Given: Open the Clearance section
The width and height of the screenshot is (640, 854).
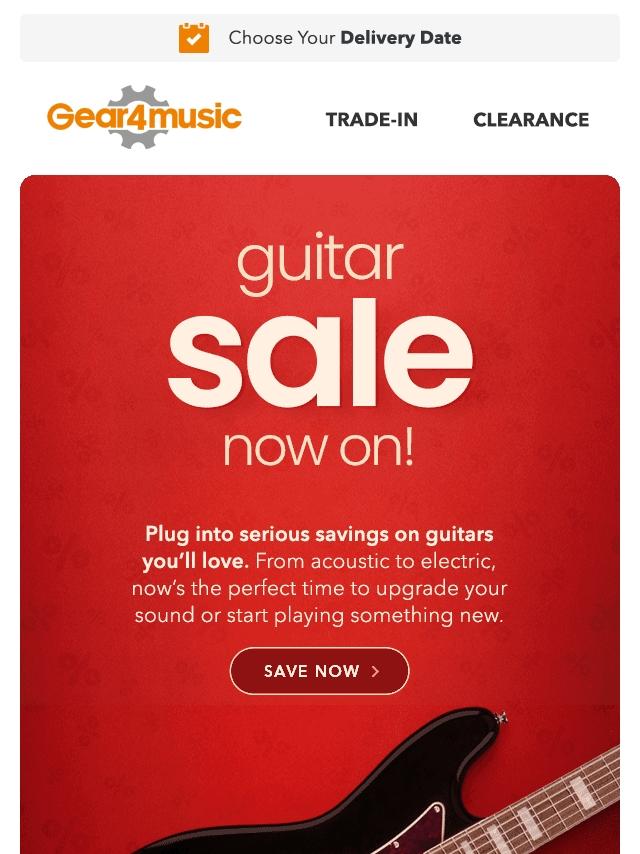Looking at the screenshot, I should click(x=530, y=120).
